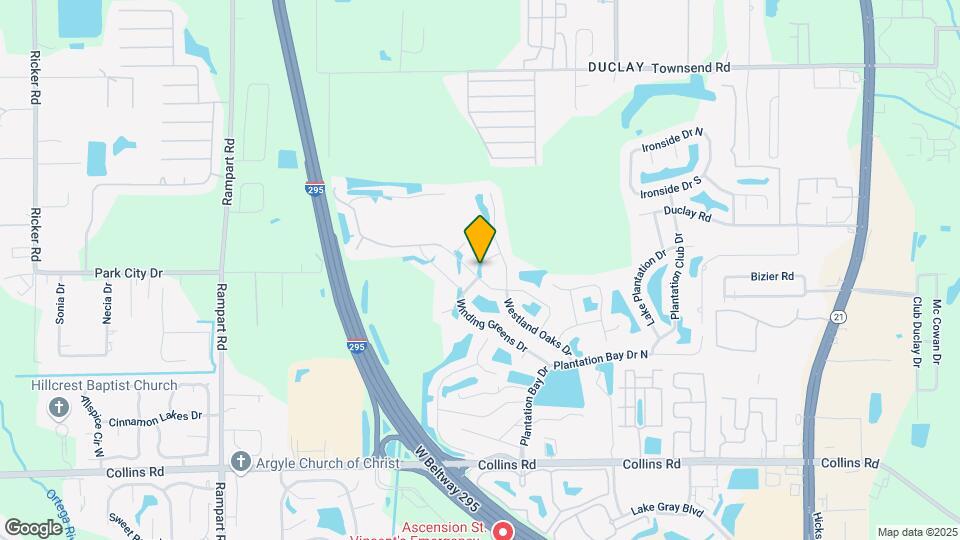
Task: Tap the orange location marker pin
Action: tap(480, 240)
